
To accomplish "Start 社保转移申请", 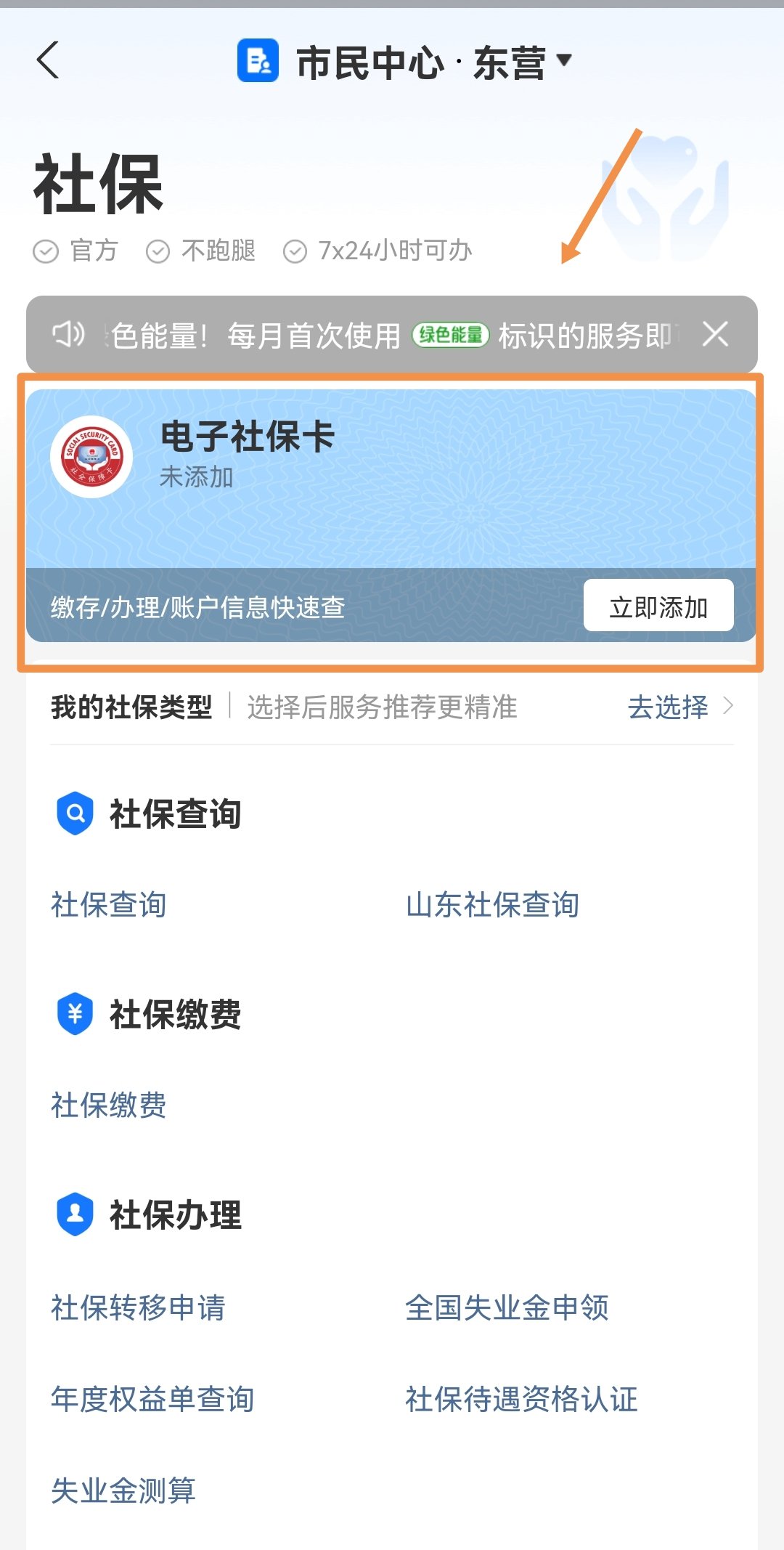I will click(x=138, y=1307).
